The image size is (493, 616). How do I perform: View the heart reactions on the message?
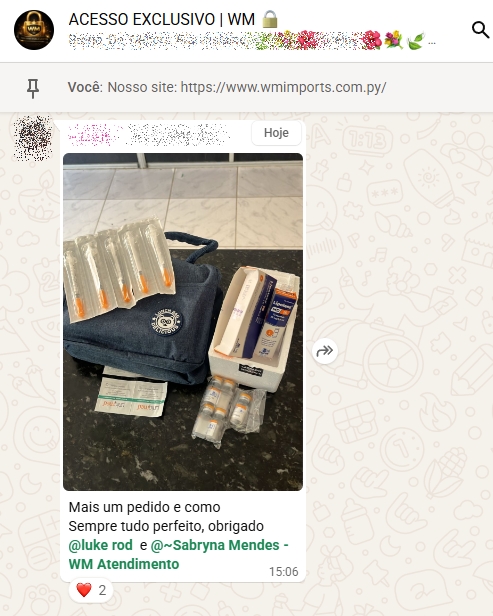[91, 590]
